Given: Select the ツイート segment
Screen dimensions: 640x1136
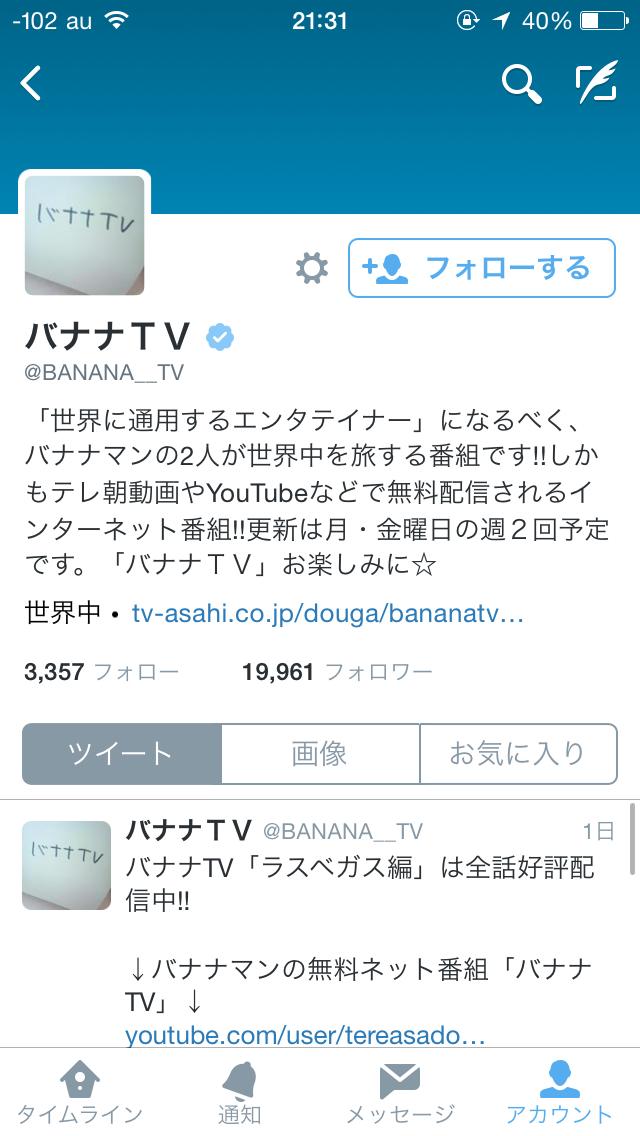Looking at the screenshot, I should pos(121,754).
